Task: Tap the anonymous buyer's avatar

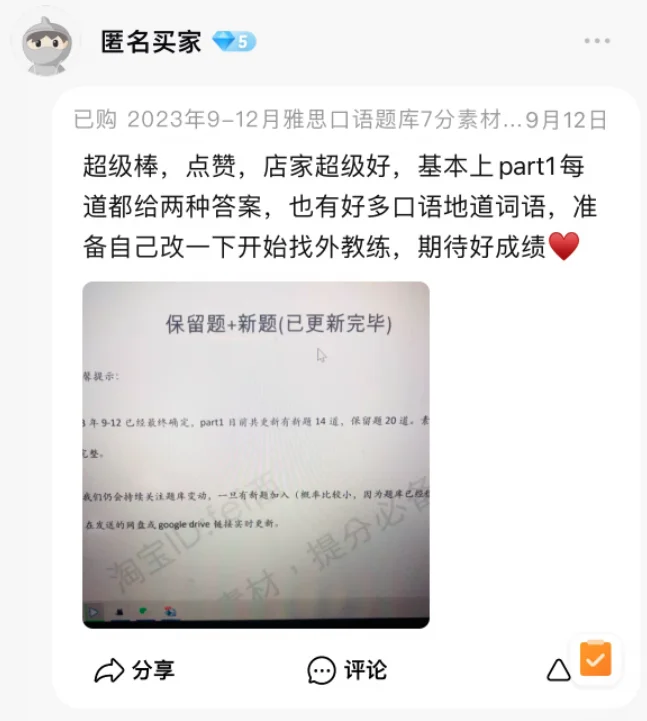Action: (x=46, y=45)
